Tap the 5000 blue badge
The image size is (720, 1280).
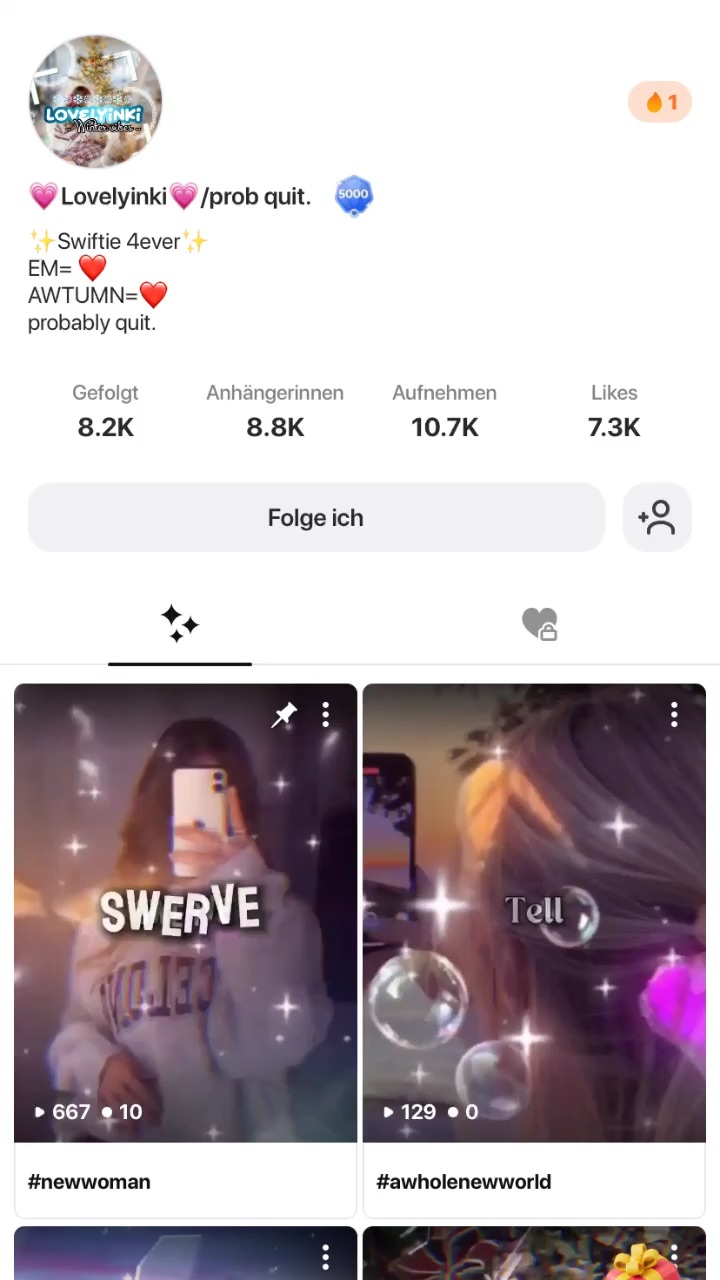[353, 196]
